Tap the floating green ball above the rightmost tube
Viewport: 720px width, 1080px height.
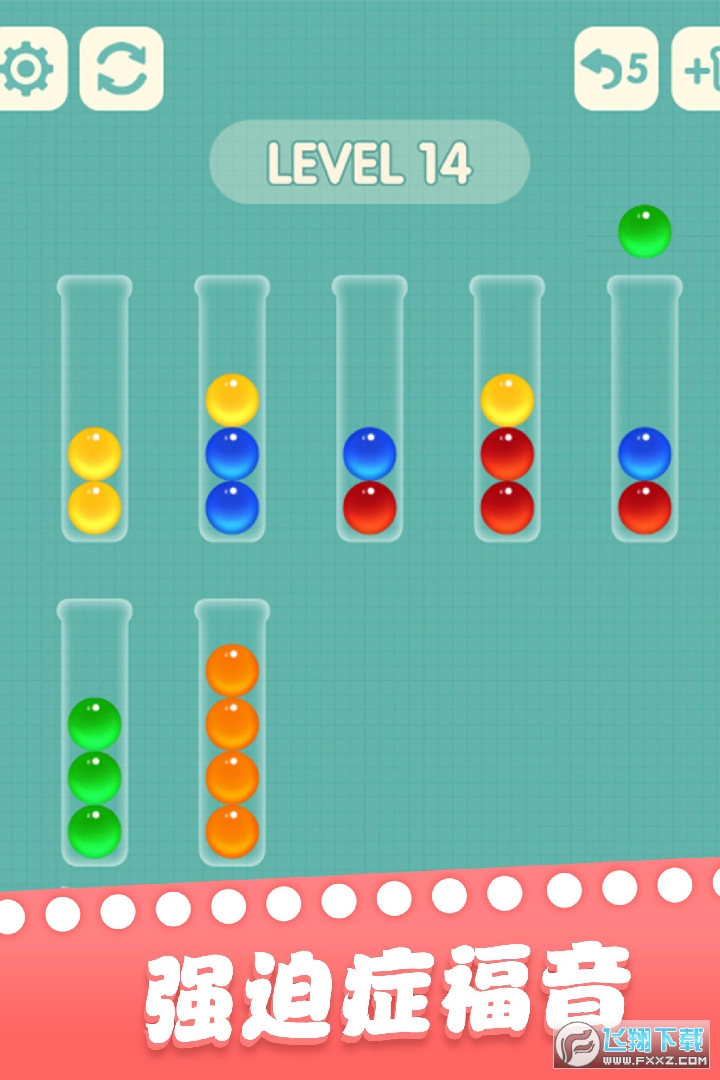click(643, 232)
